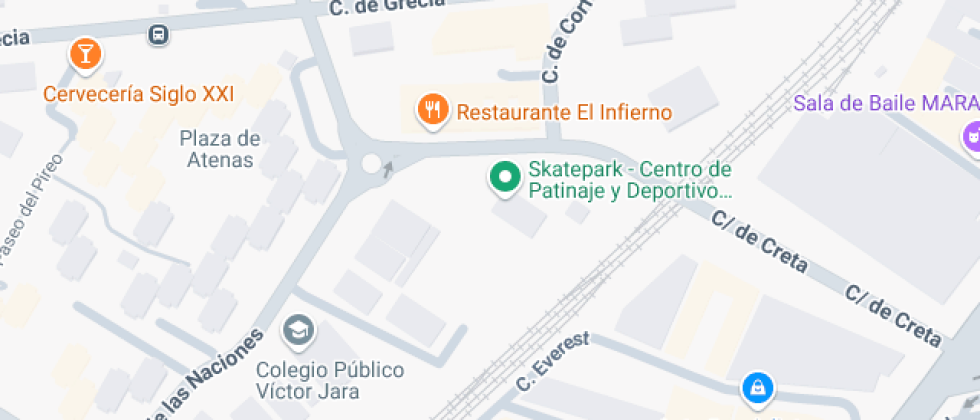Open the Cervecería Siglo XXI bar marker
Screen dimensions: 980x420
pyautogui.click(x=86, y=54)
